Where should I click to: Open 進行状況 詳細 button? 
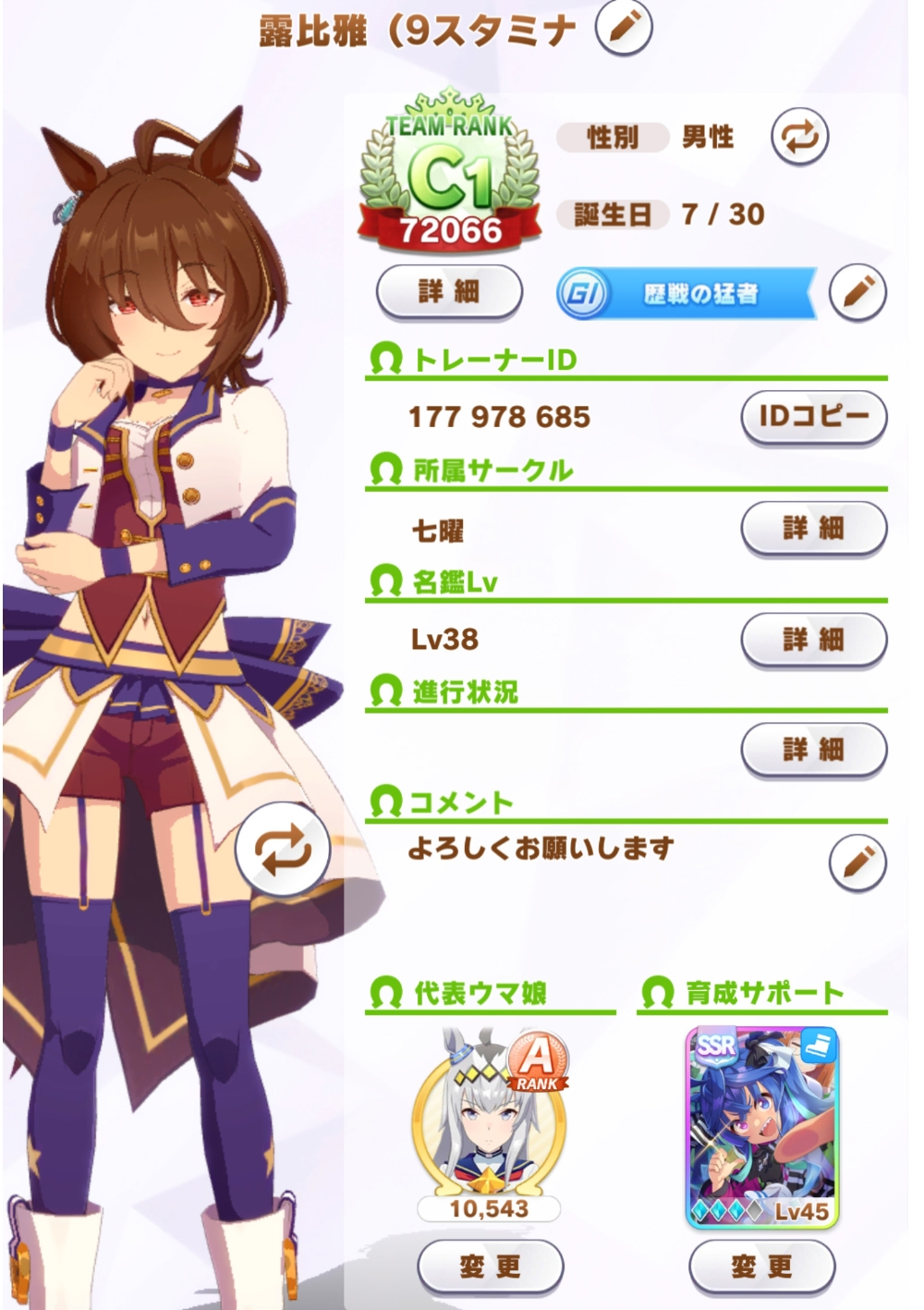click(813, 749)
